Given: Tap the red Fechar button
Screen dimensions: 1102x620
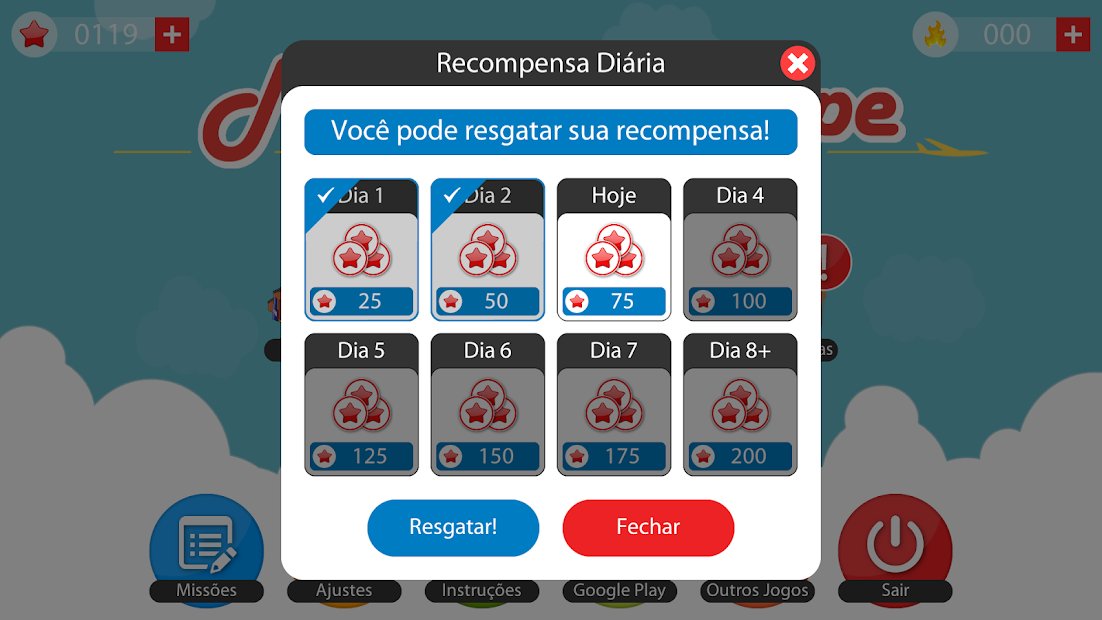Looking at the screenshot, I should click(x=648, y=528).
